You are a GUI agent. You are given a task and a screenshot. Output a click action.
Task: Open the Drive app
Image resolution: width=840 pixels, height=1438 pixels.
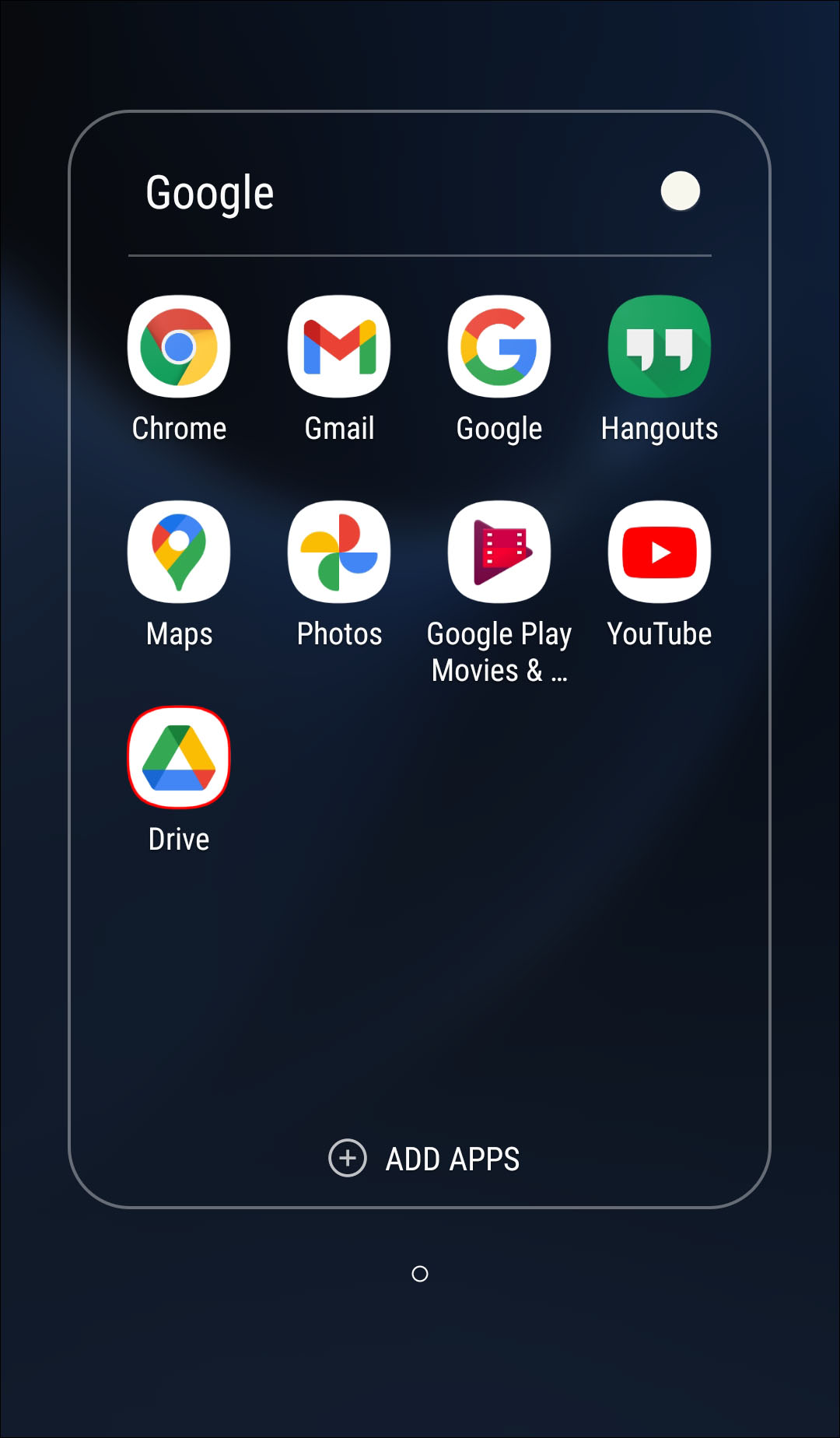[179, 758]
